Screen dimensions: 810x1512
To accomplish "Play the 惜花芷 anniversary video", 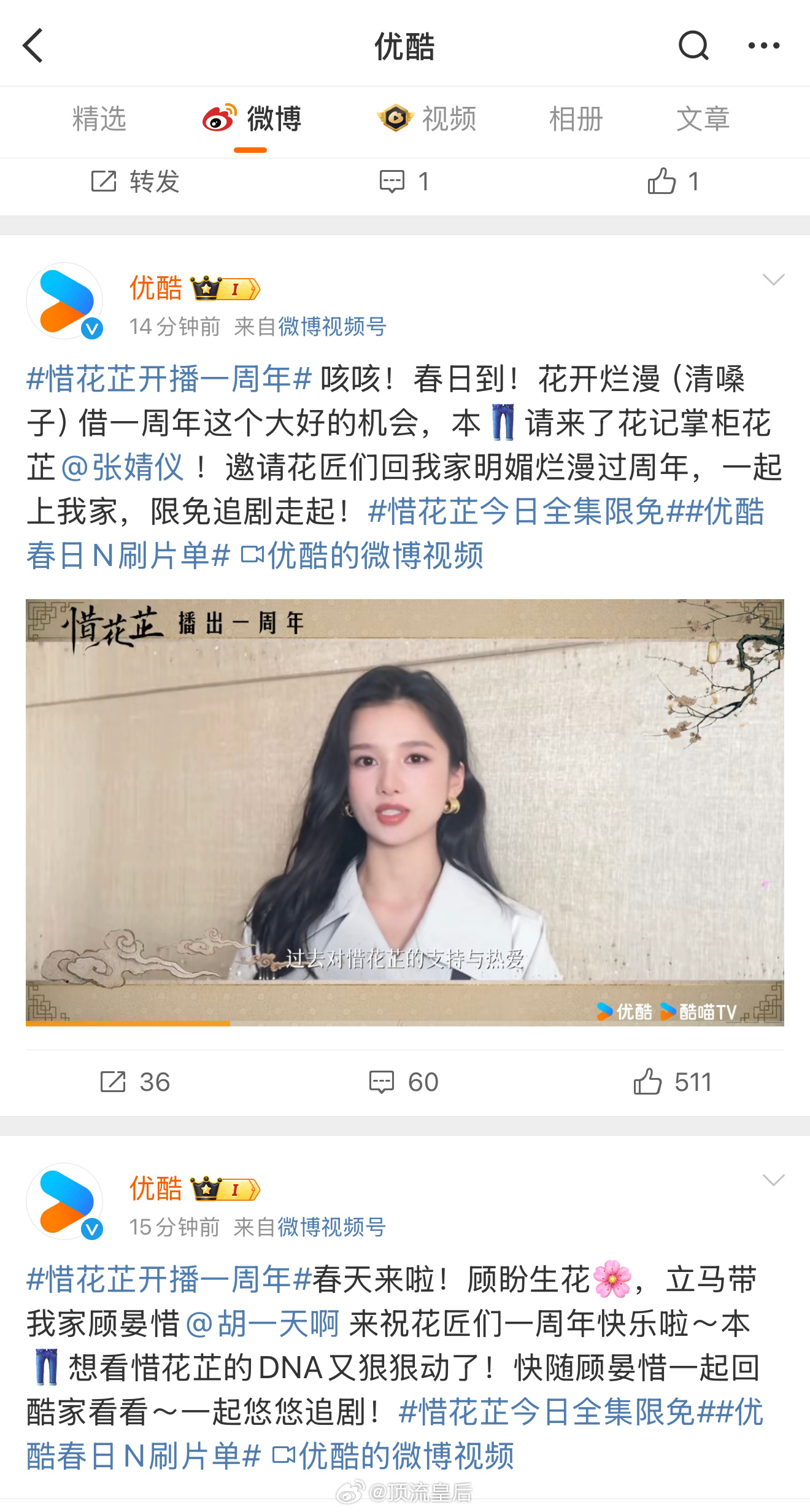I will point(405,812).
